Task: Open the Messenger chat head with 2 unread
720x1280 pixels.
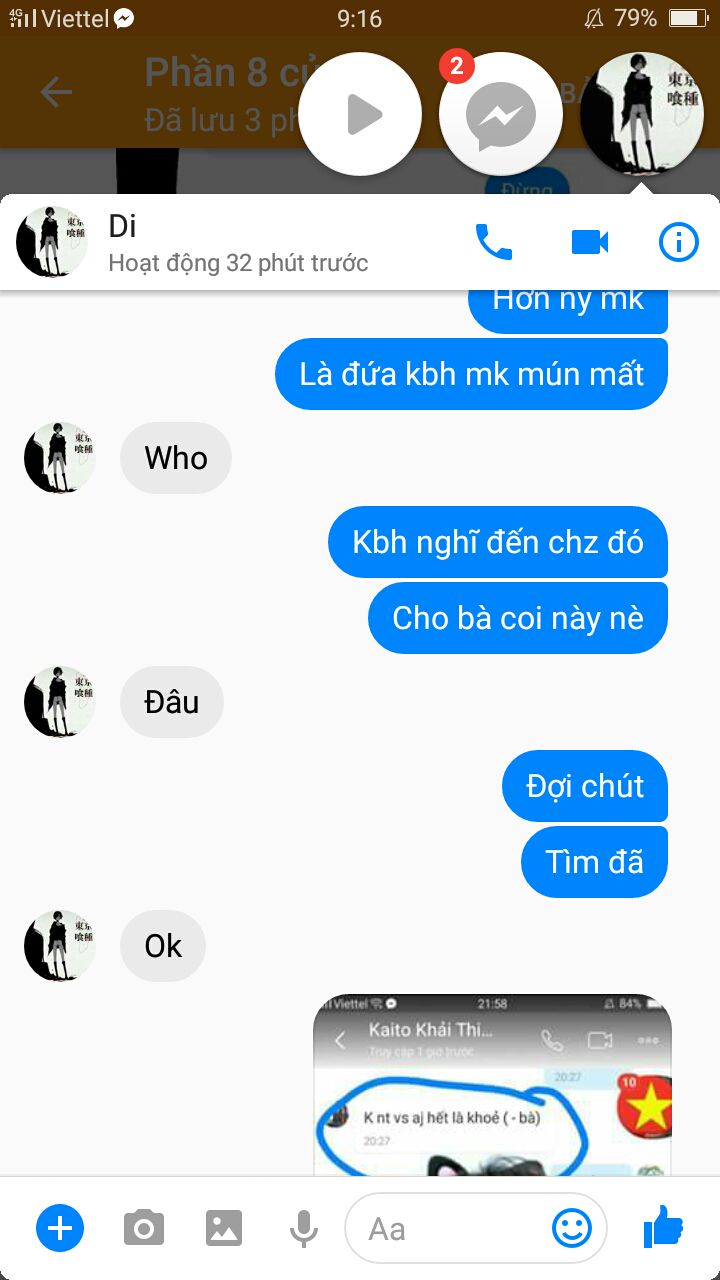Action: click(501, 115)
